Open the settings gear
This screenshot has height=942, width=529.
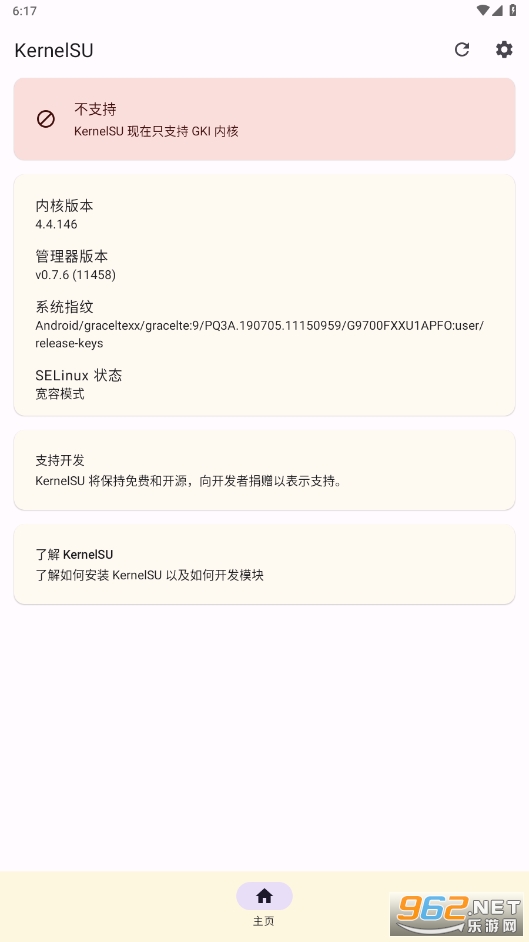tap(504, 49)
